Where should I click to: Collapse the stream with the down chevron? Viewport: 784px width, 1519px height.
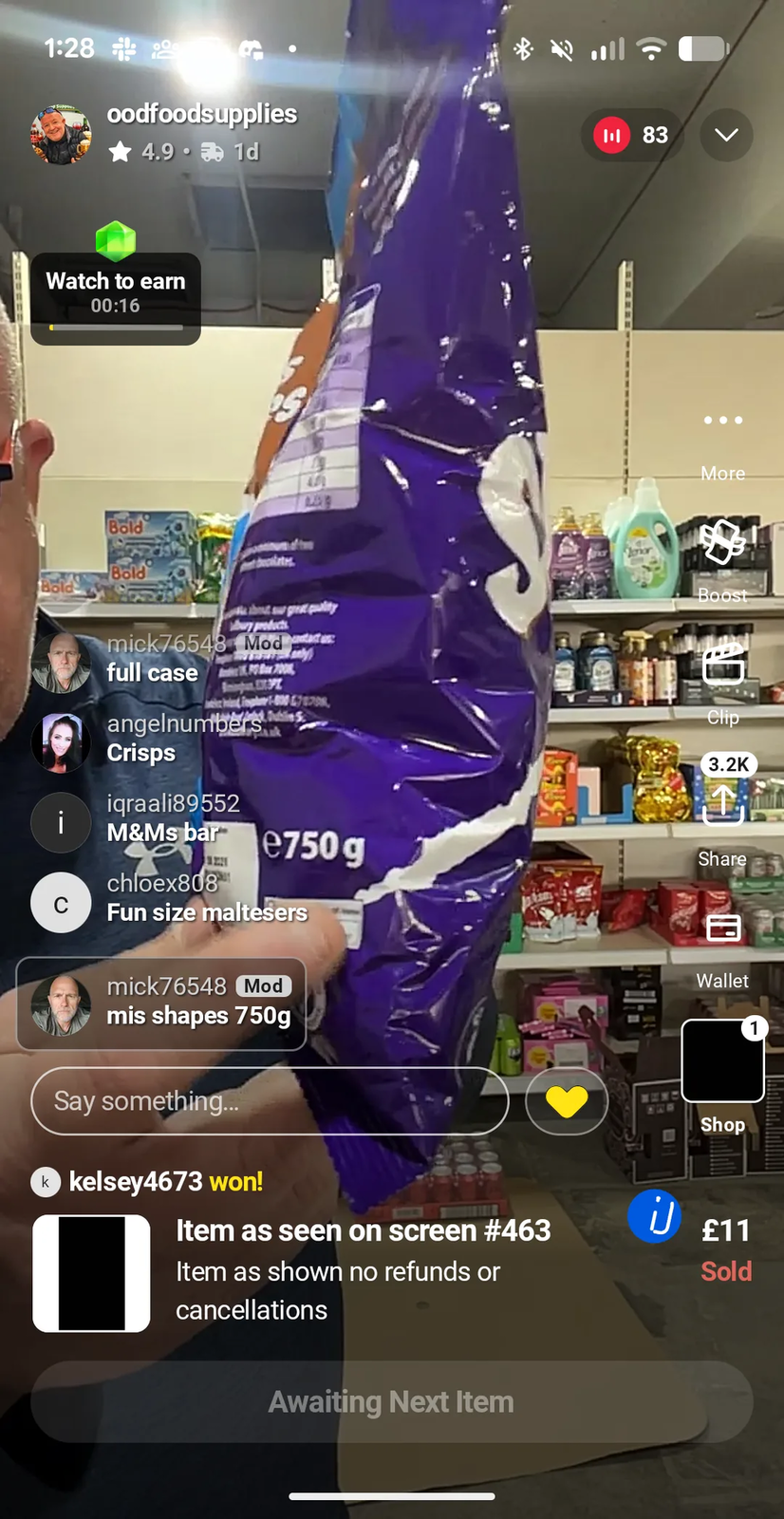726,136
